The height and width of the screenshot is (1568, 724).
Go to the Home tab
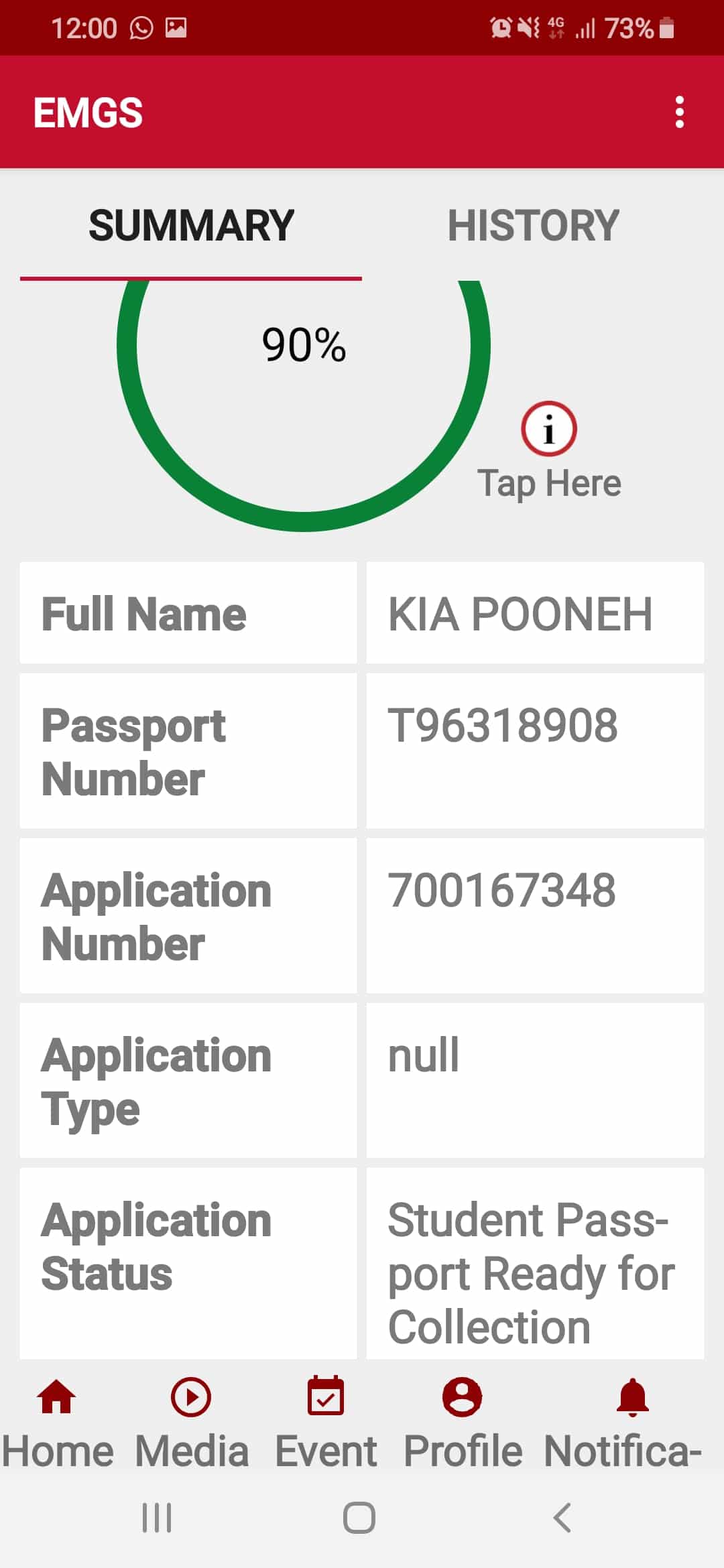click(57, 1422)
